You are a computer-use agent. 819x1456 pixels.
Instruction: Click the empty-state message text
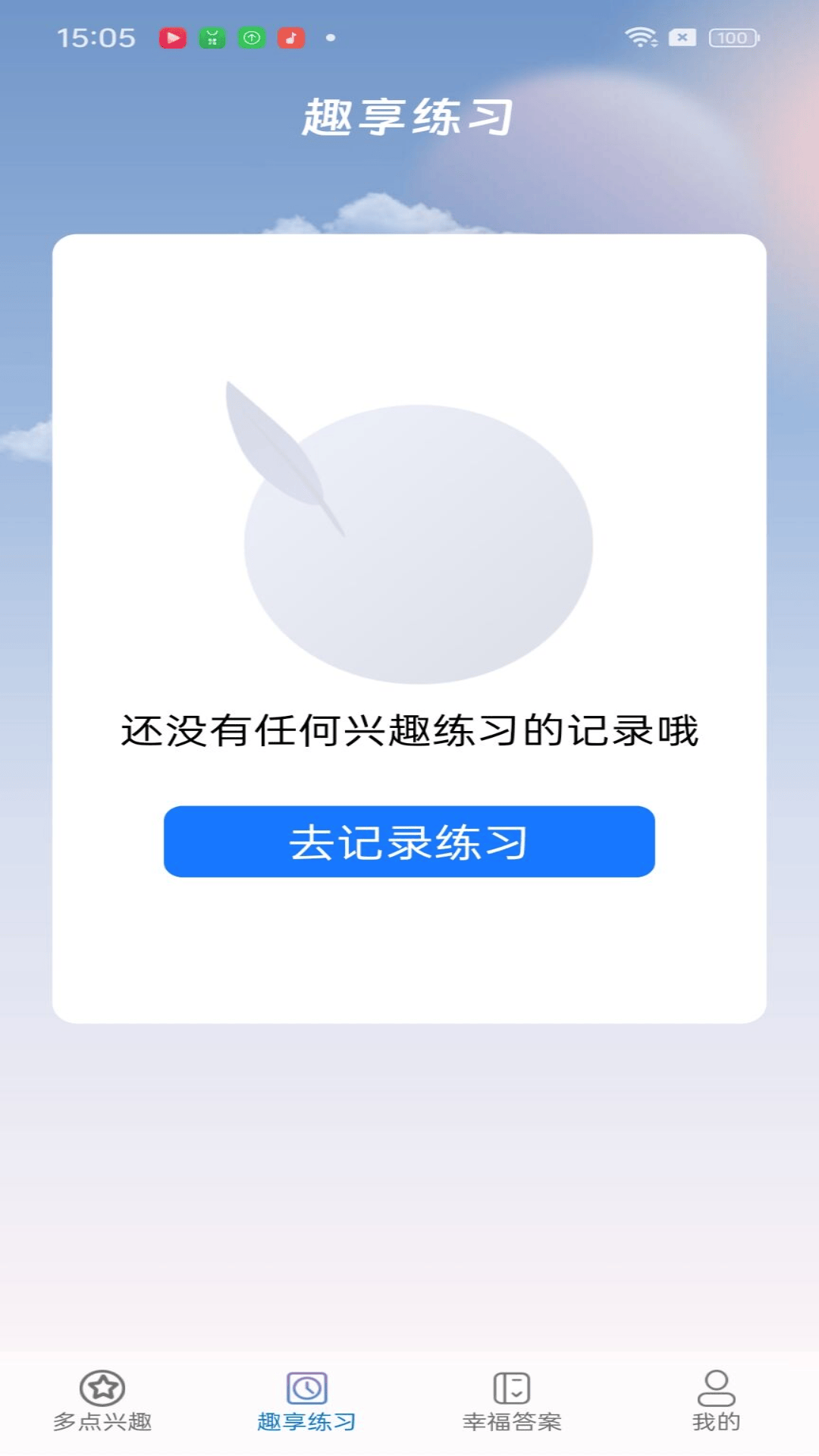409,730
